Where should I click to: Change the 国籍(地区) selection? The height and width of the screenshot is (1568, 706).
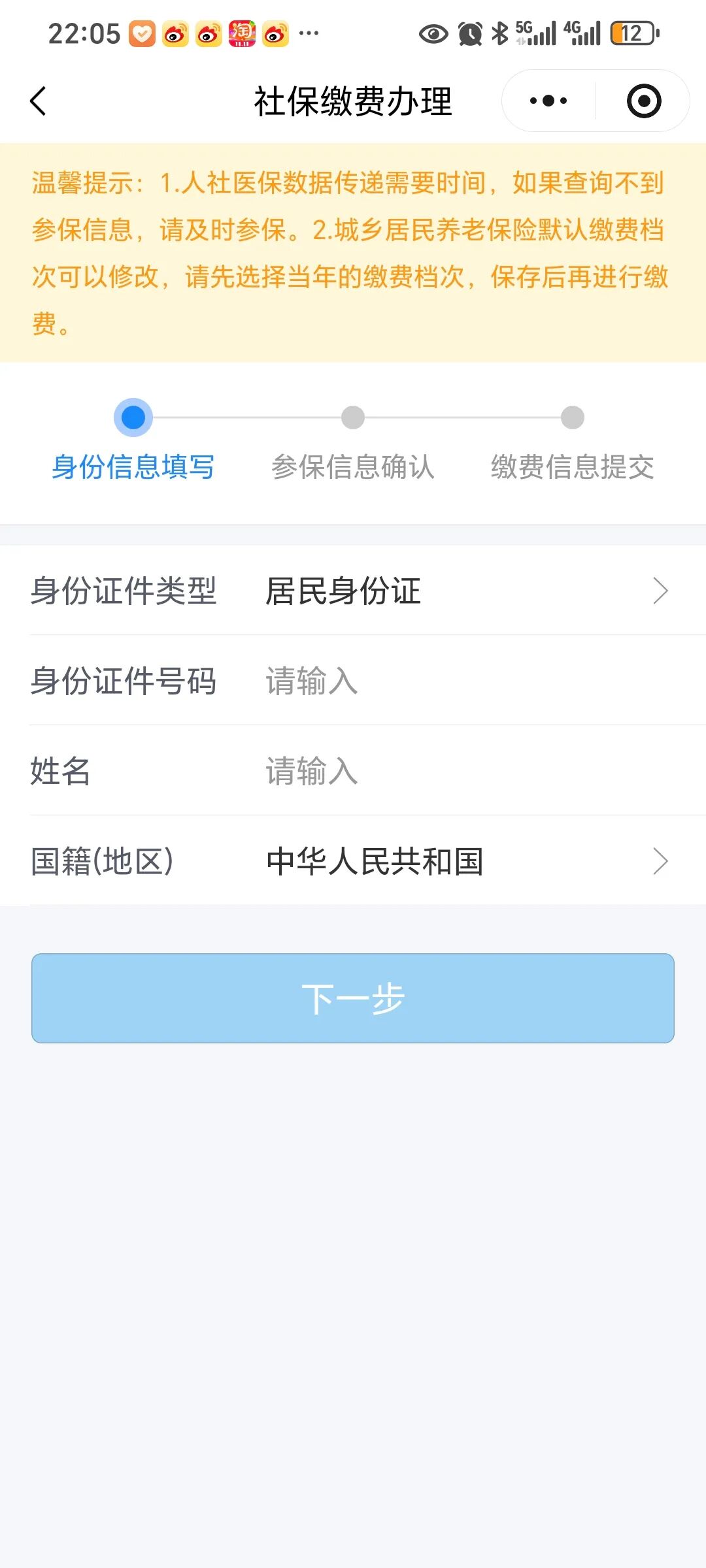click(x=353, y=860)
